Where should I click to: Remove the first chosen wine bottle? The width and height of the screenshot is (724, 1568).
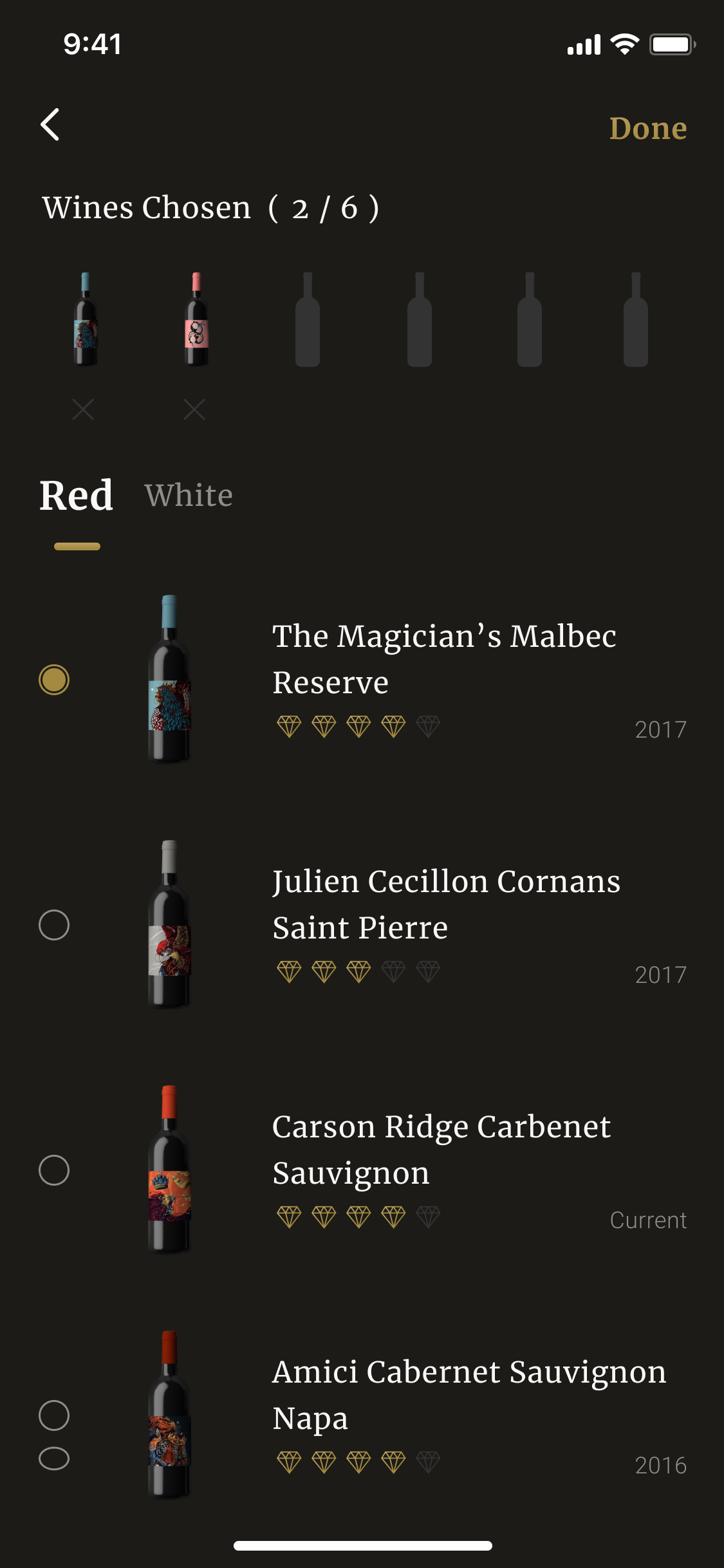pos(84,409)
